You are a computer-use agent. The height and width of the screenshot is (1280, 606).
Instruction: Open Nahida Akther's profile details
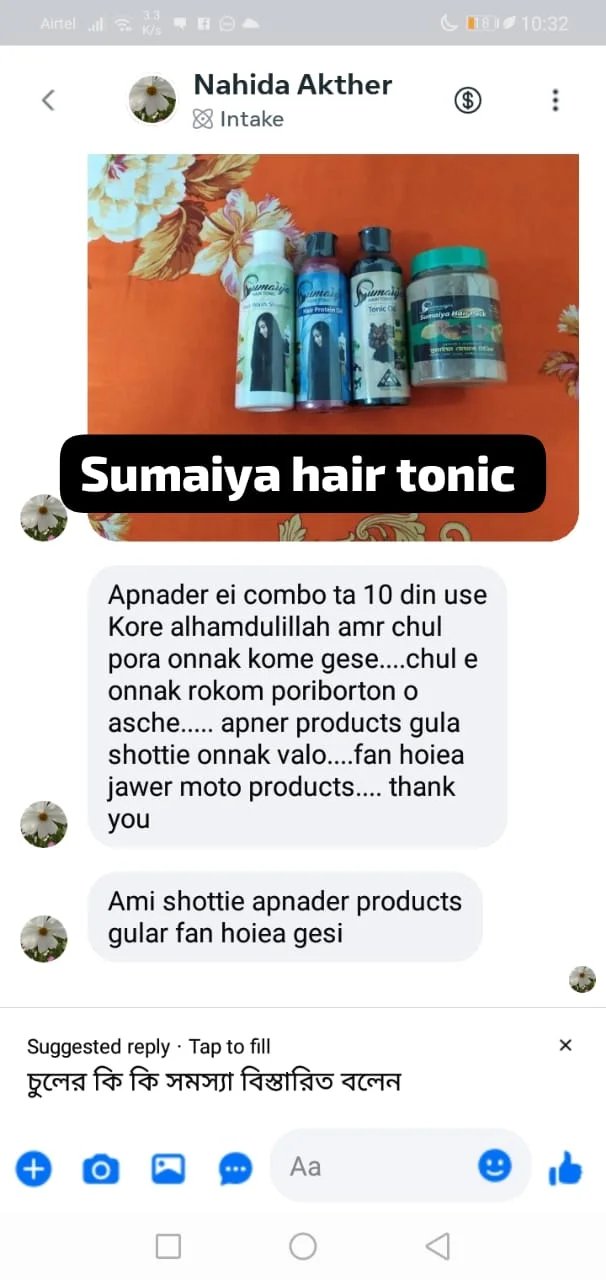point(292,85)
